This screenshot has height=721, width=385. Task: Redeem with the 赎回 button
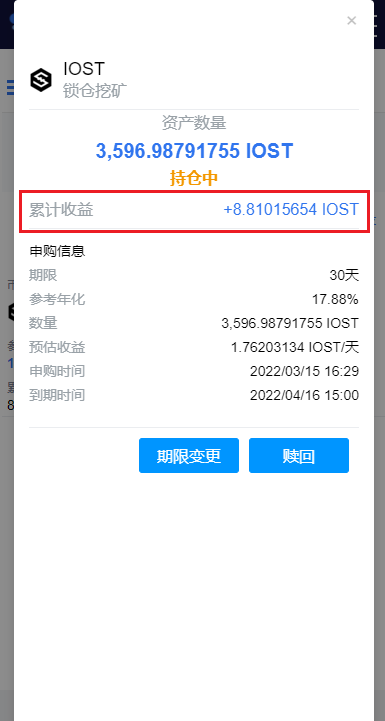pyautogui.click(x=299, y=455)
